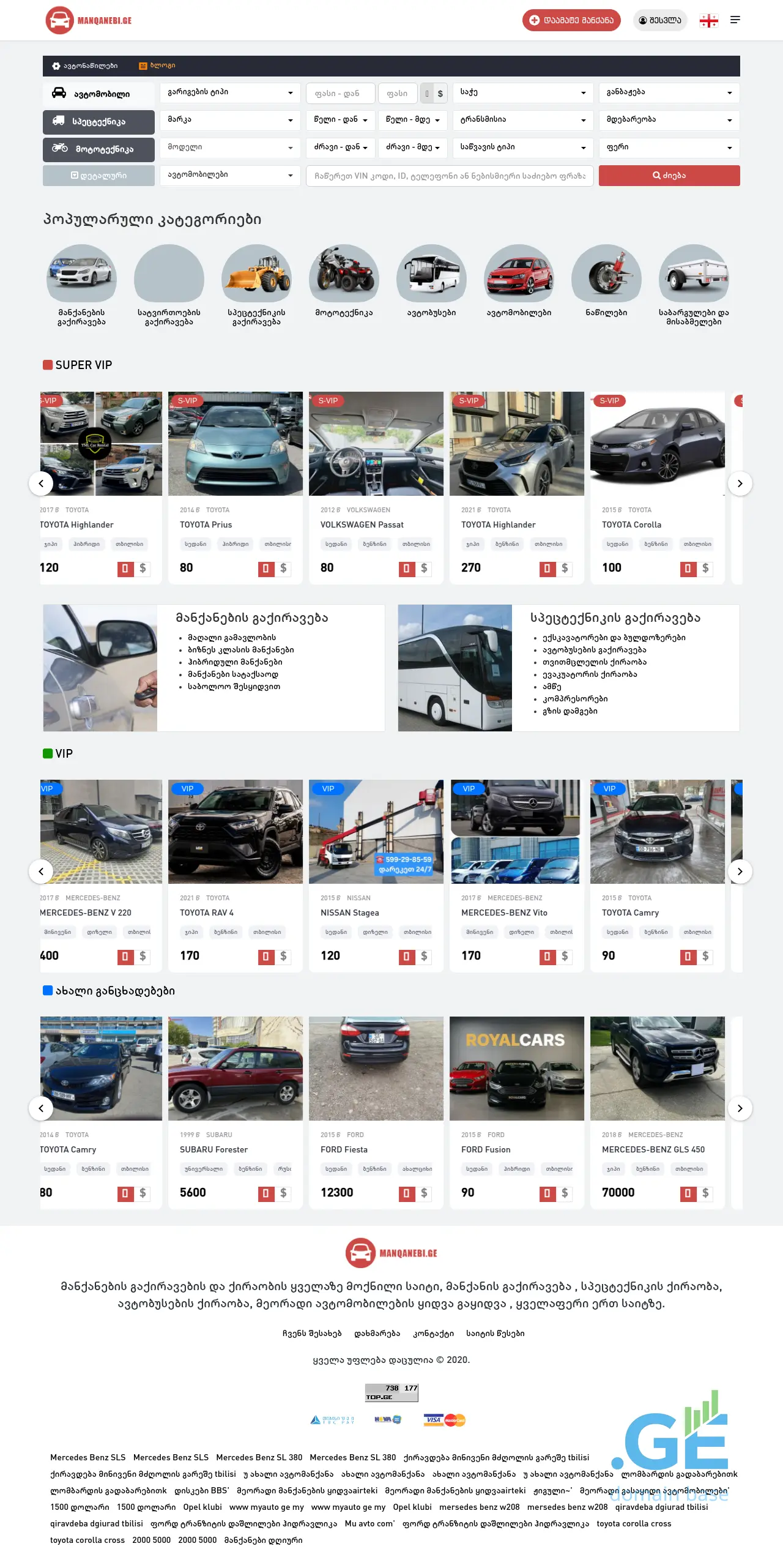Screen dimensions: 783x1568
Task: Tap the red ძიება search button
Action: click(x=669, y=176)
